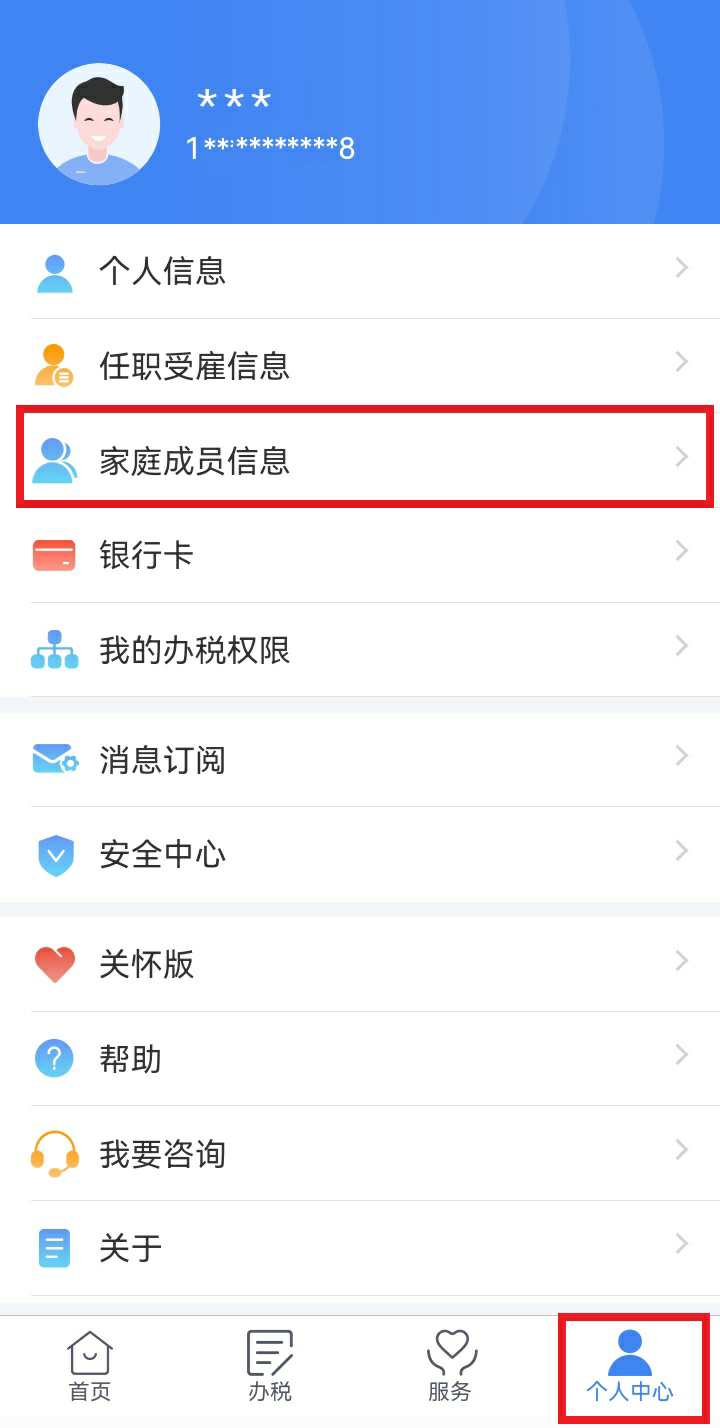Switch to the 首页 tab

[90, 1367]
